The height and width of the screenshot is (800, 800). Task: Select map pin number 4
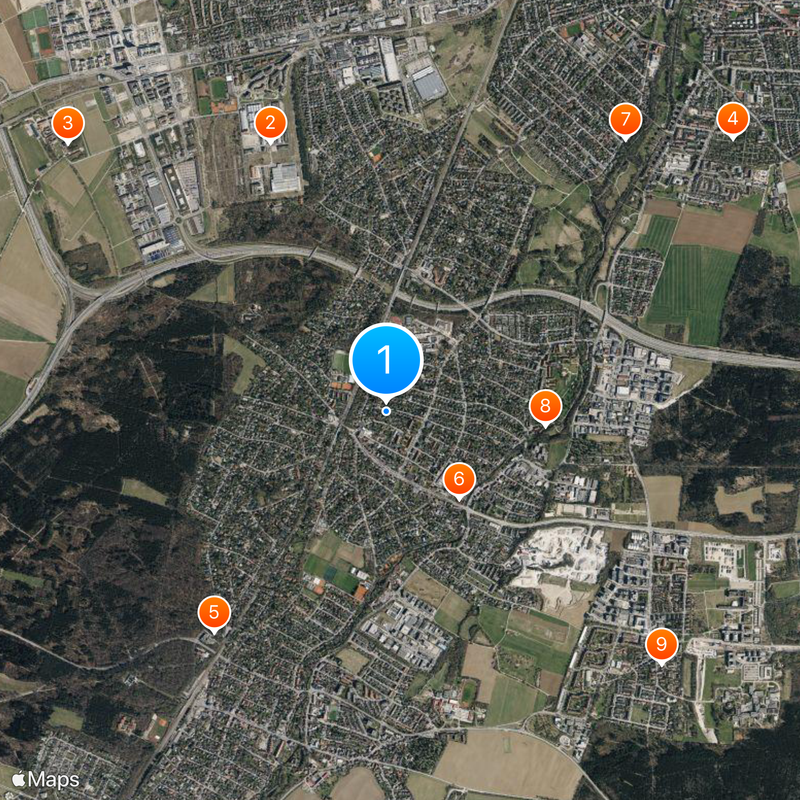pos(732,119)
